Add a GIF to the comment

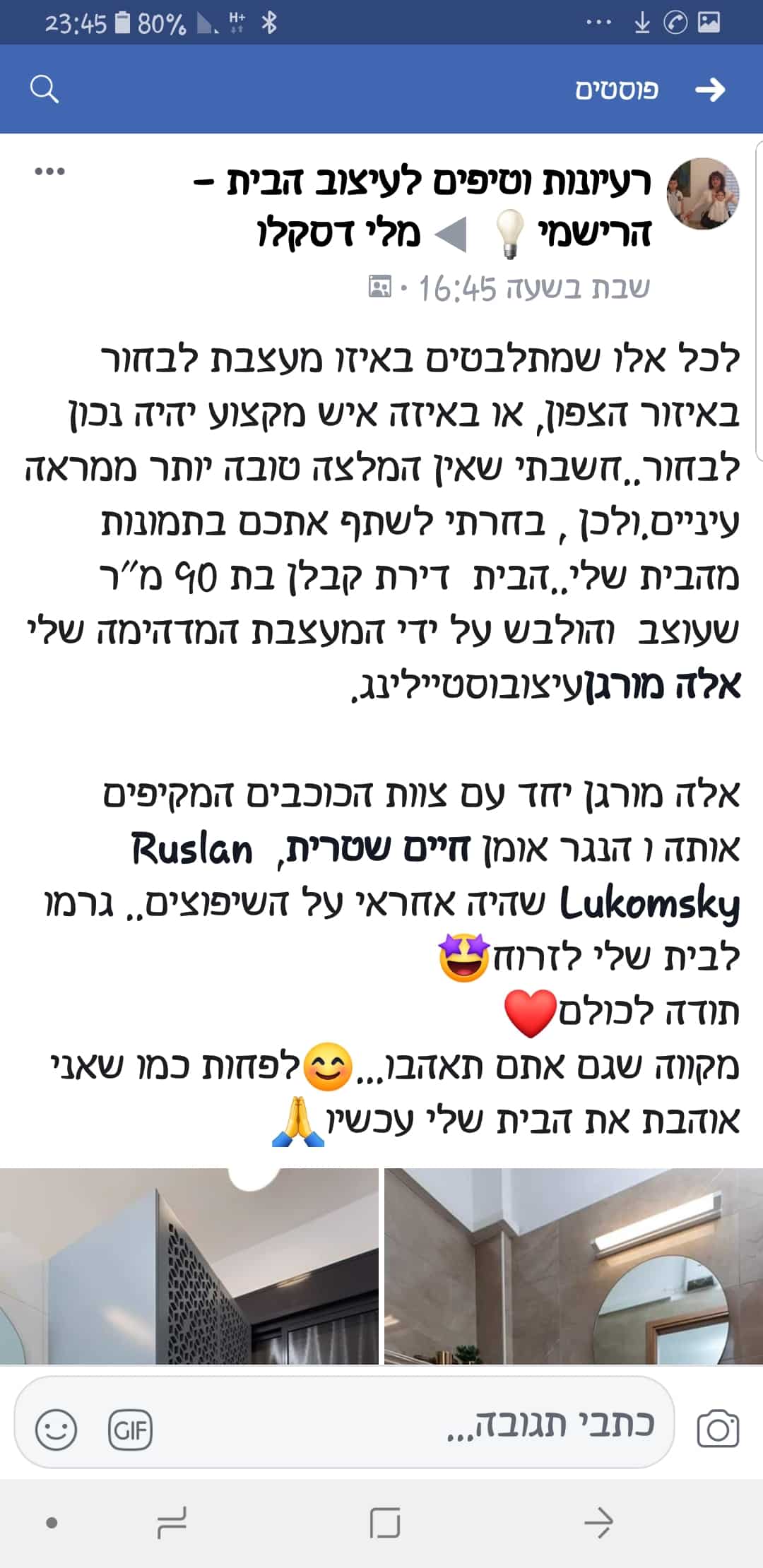click(x=130, y=1430)
